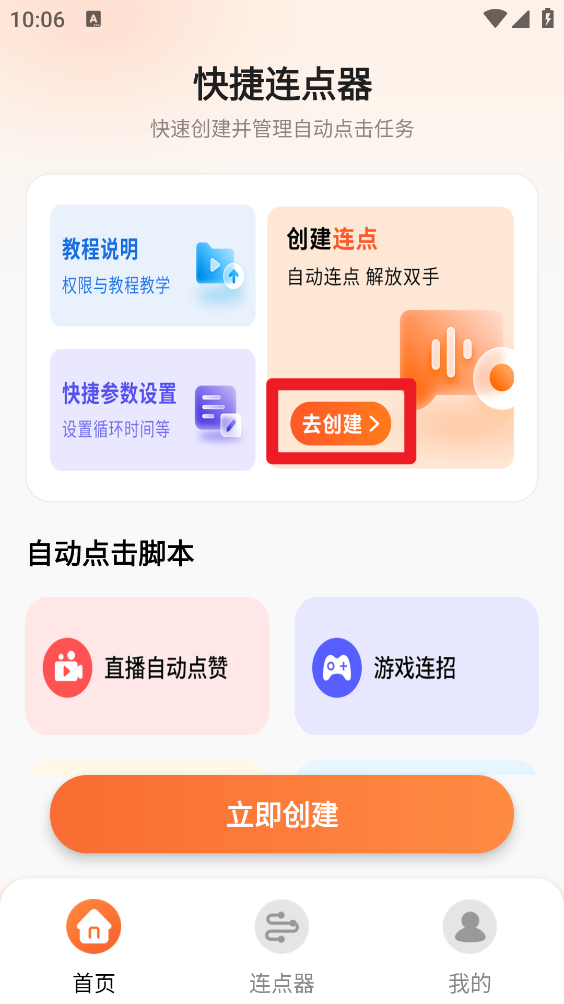
Task: Tap the 立即创建 button
Action: pos(282,814)
